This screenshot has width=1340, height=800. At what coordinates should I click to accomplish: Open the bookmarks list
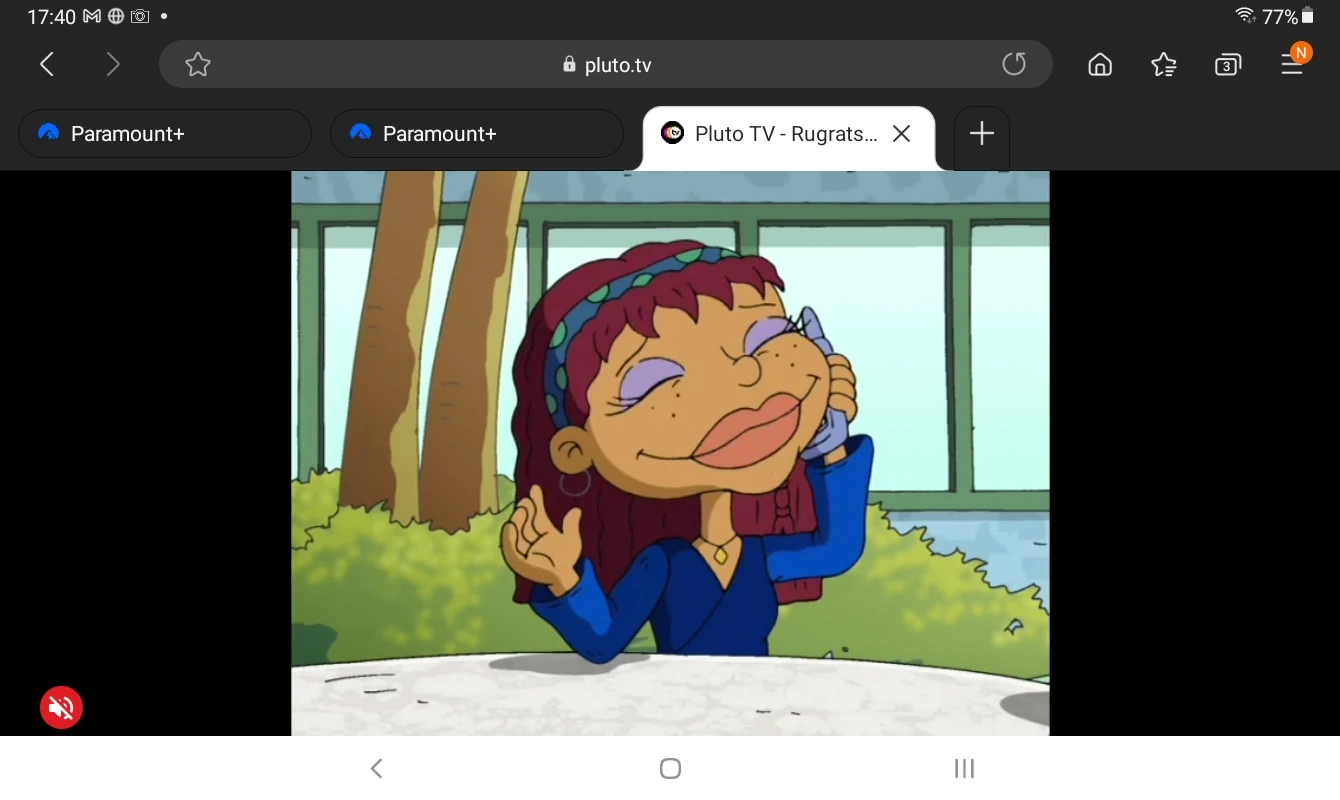1164,65
